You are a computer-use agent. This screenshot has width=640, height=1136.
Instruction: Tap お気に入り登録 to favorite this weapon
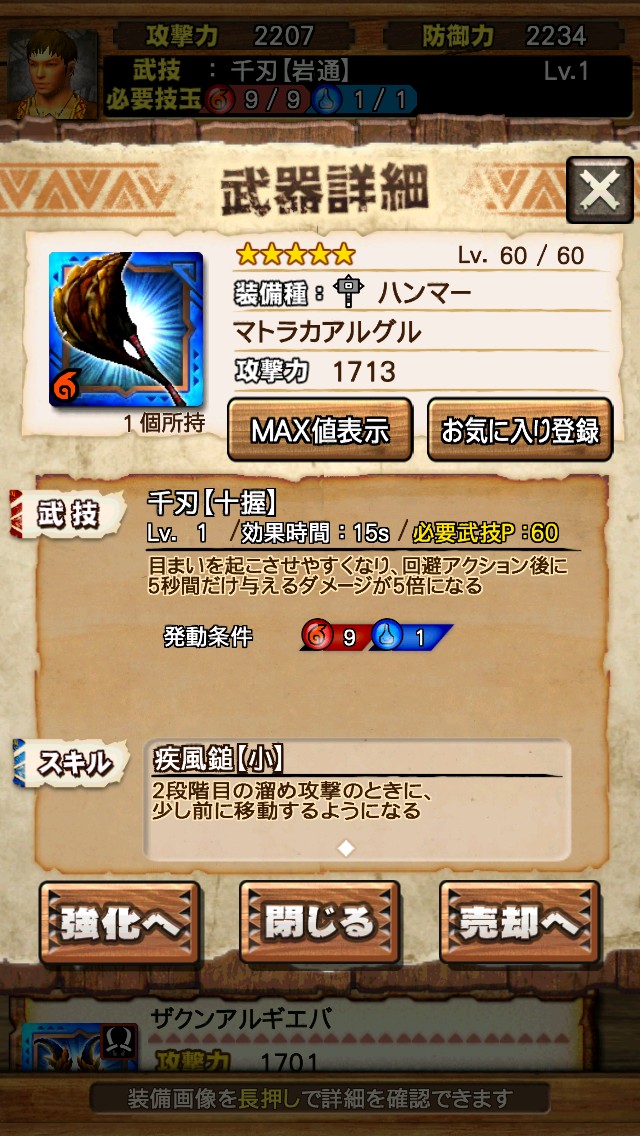click(x=520, y=430)
